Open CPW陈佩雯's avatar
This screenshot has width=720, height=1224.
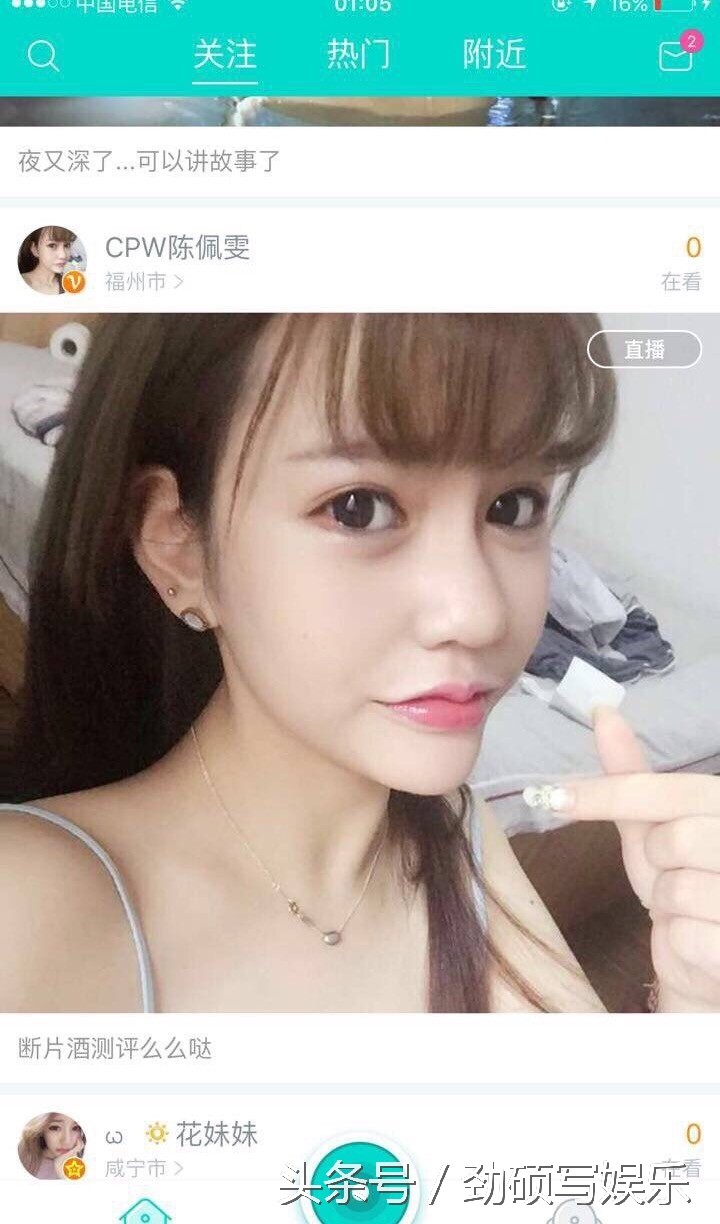pos(52,260)
